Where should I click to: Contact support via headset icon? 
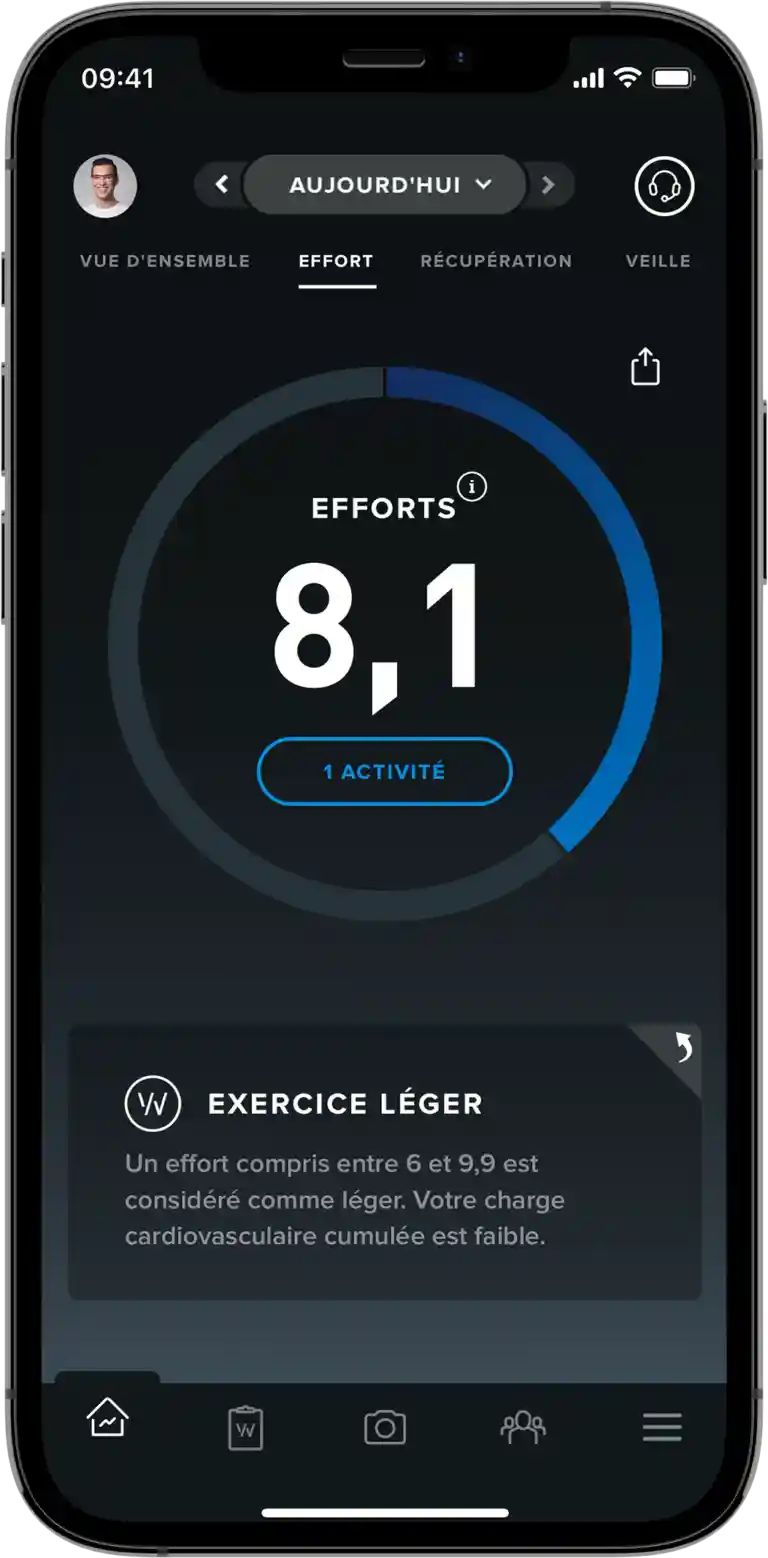[664, 186]
